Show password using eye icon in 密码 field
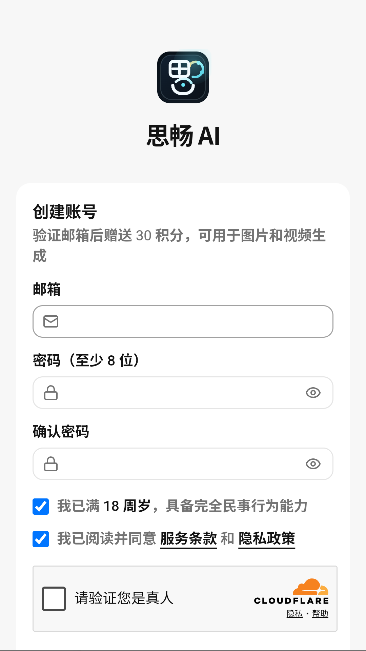 click(313, 393)
